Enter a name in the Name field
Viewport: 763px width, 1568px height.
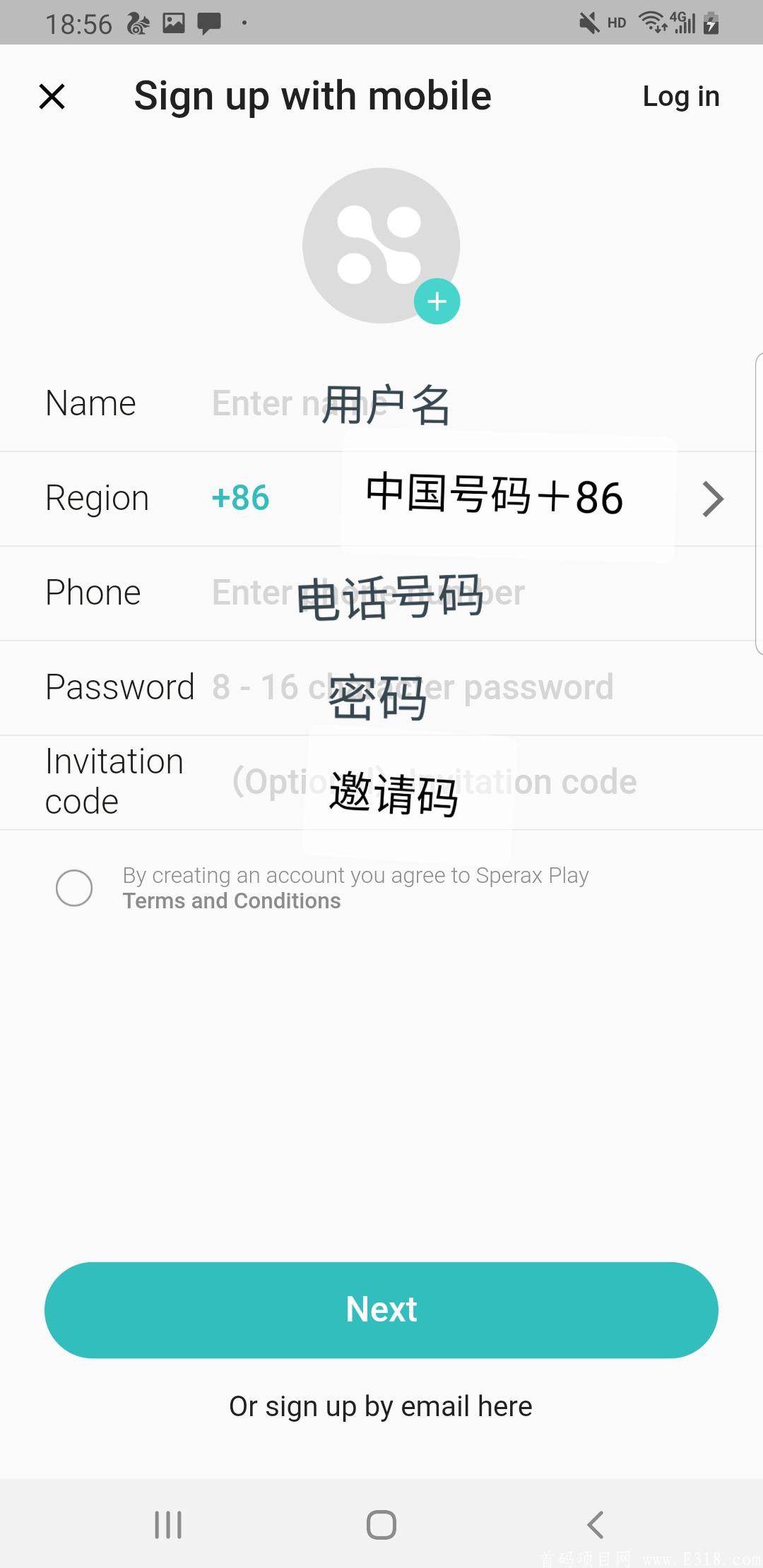click(x=424, y=404)
